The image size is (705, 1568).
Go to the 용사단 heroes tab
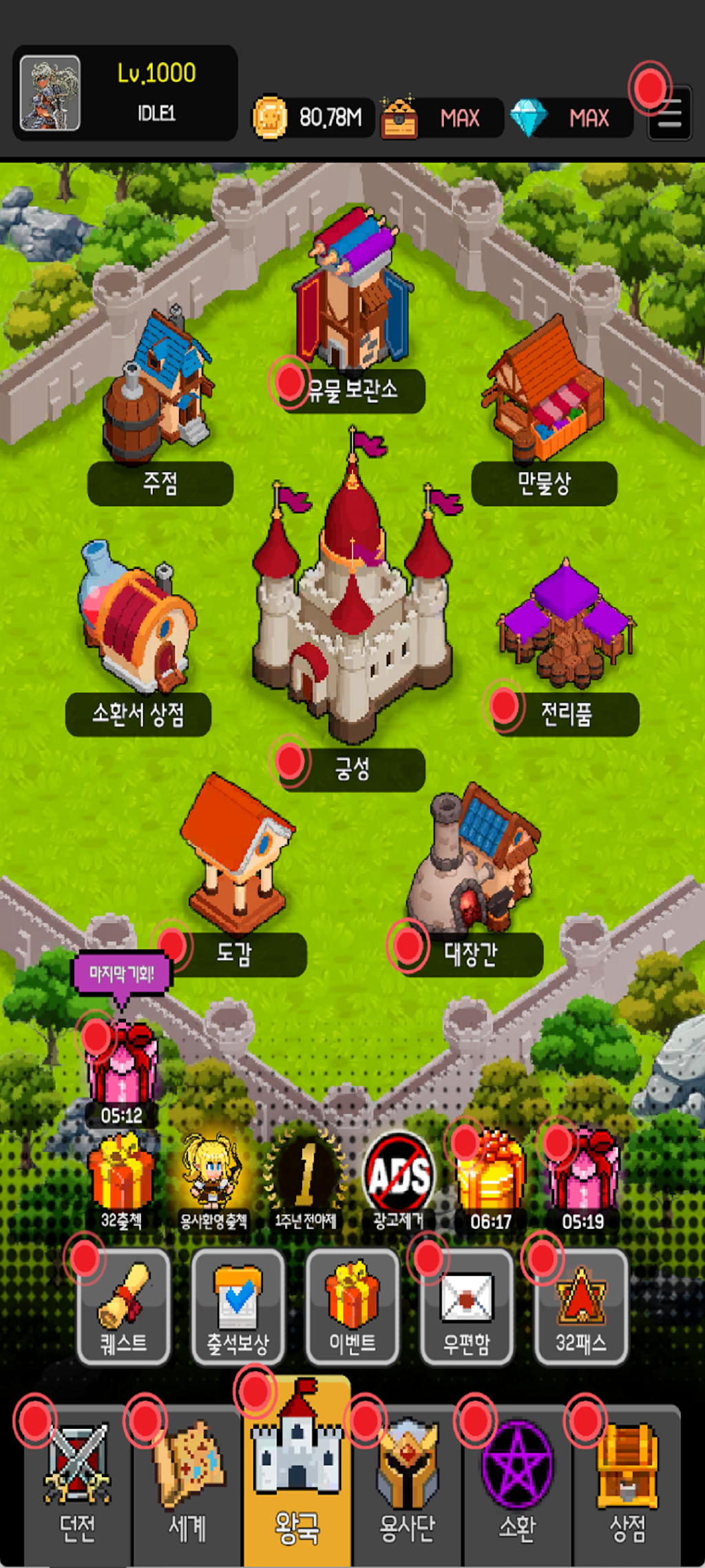[408, 1485]
